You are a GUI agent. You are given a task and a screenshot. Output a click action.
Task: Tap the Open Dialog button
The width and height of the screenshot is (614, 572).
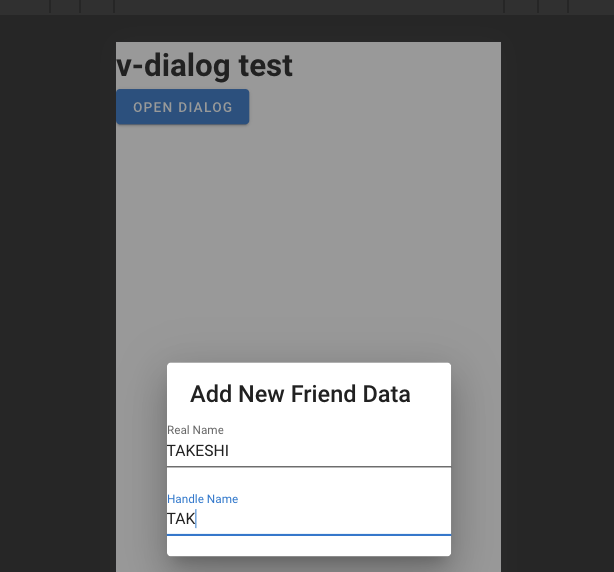pos(182,107)
